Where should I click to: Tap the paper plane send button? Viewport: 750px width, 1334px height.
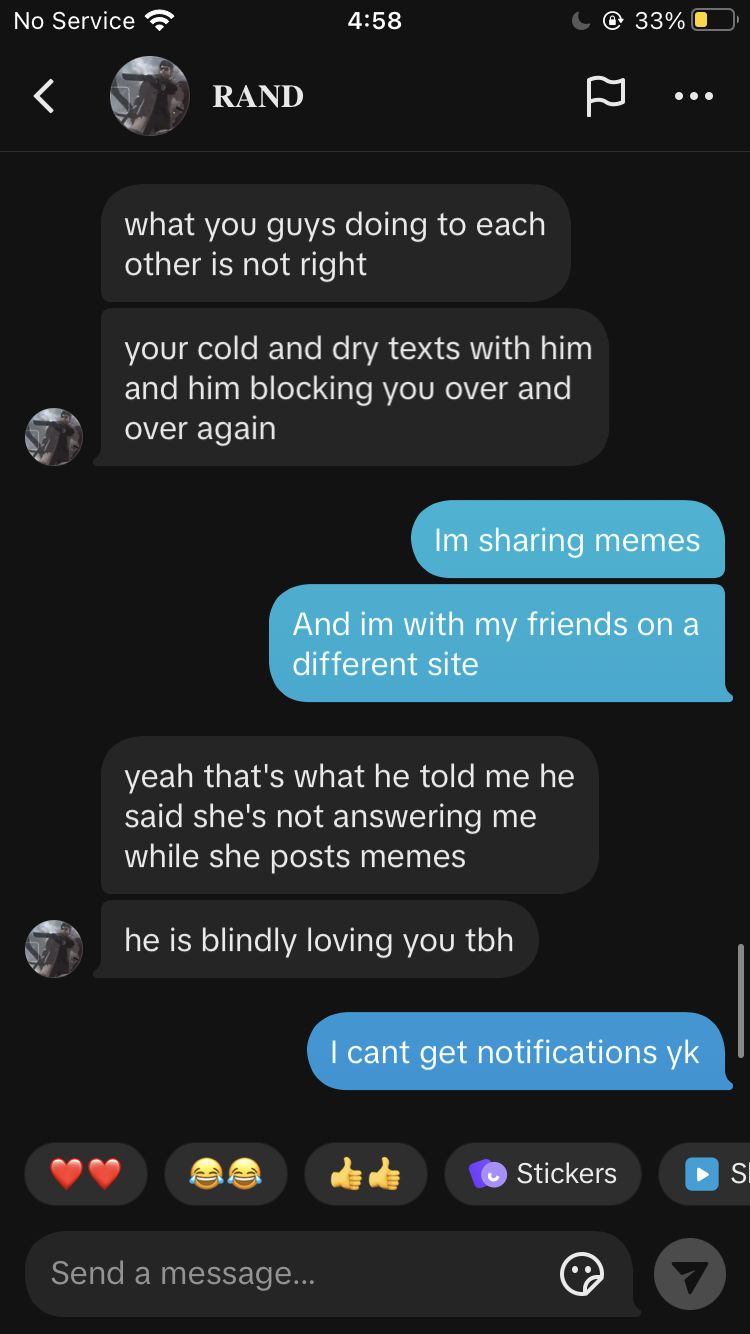[x=689, y=1273]
